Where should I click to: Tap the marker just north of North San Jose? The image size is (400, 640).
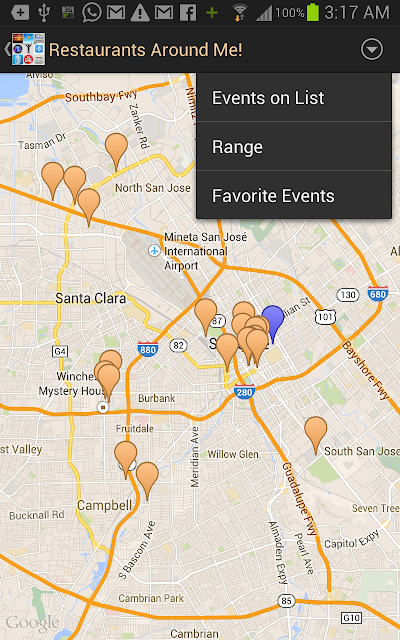[x=116, y=150]
